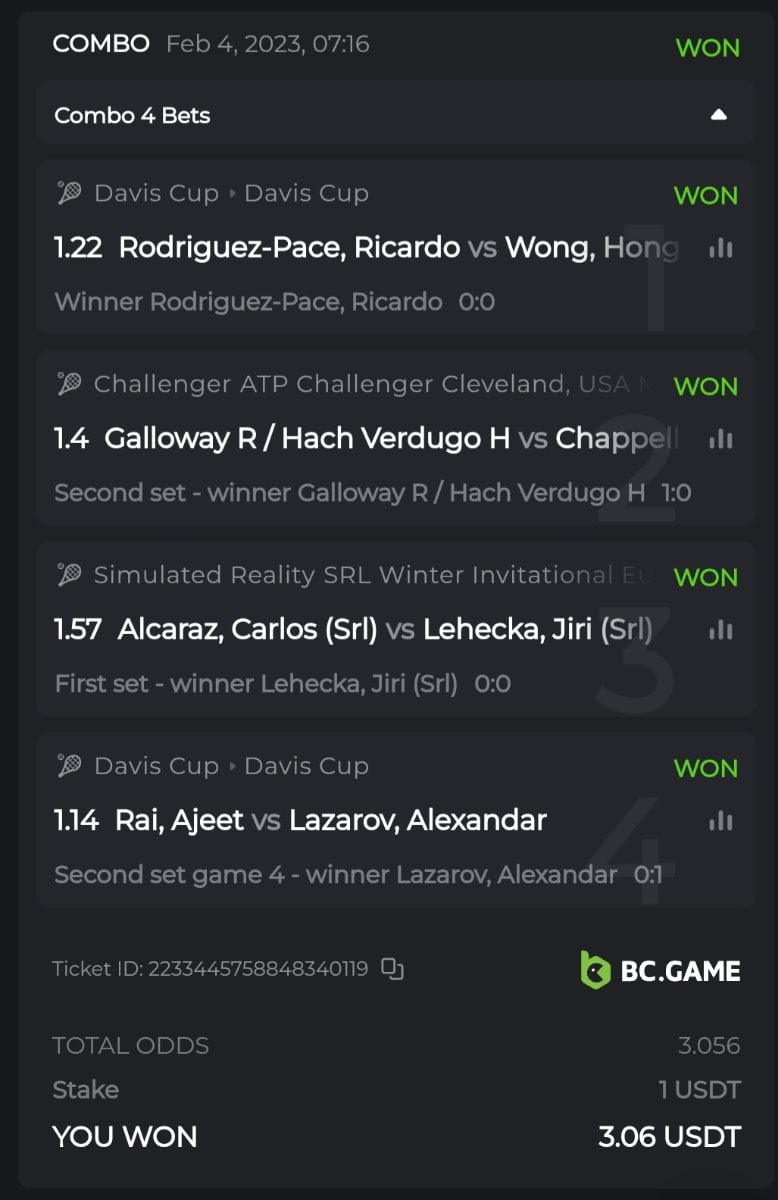Copy the ticket ID
Image resolution: width=778 pixels, height=1200 pixels.
coord(393,968)
